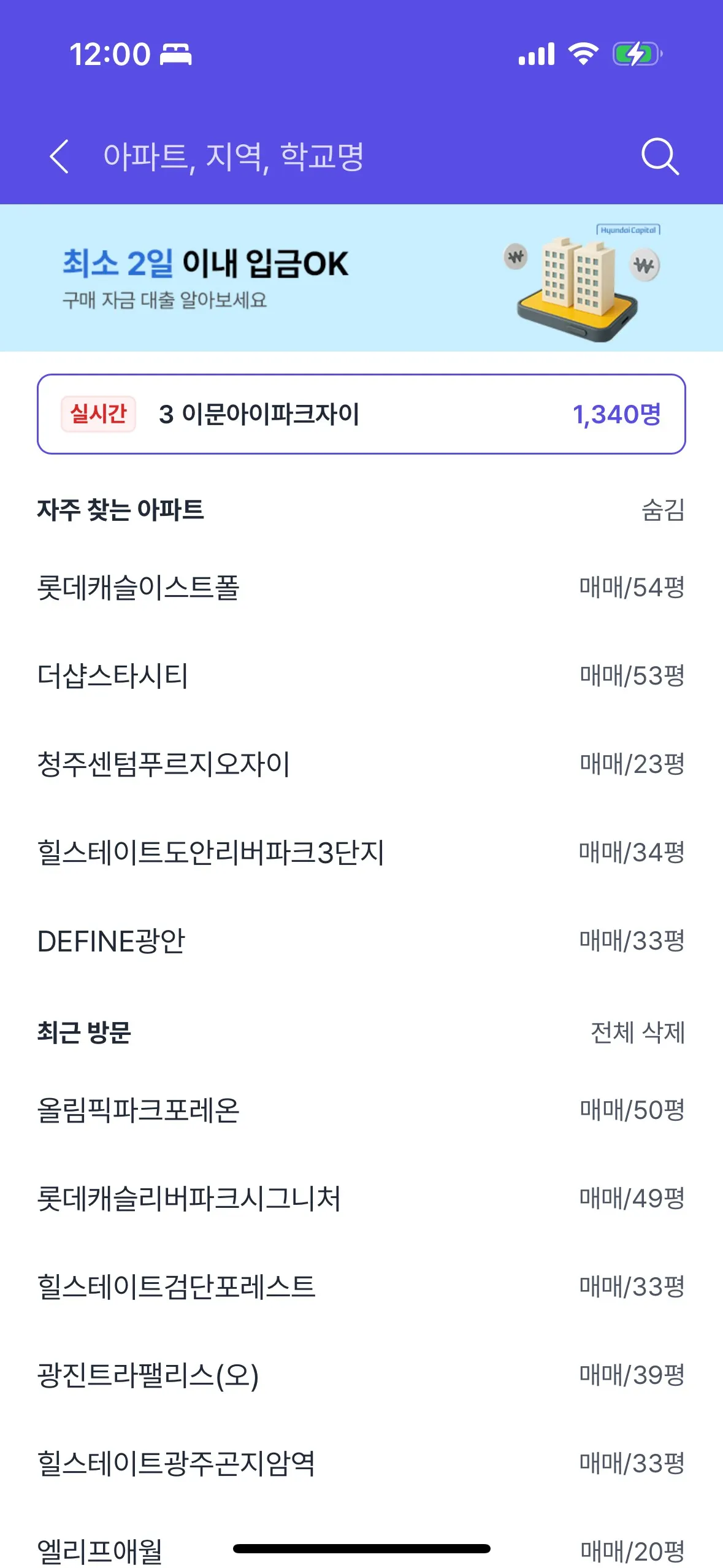The image size is (723, 1568).
Task: Choose DEFINE광안 apartment
Action: pyautogui.click(x=111, y=940)
